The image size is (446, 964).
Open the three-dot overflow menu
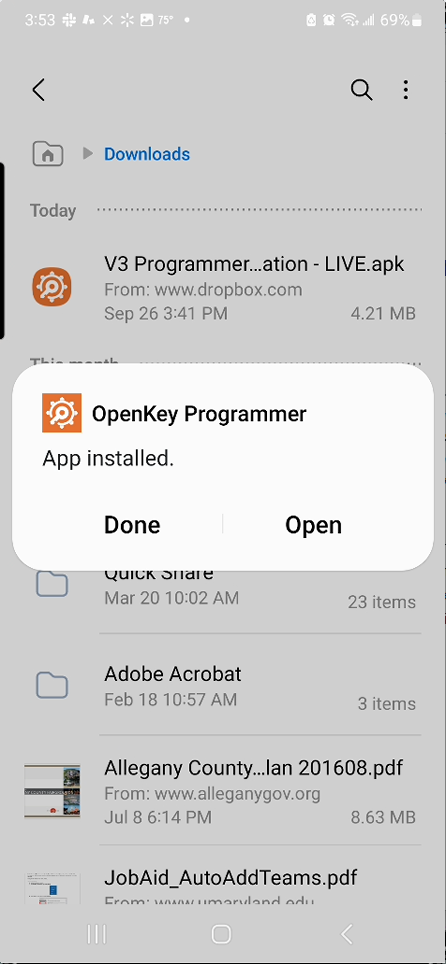tap(405, 90)
